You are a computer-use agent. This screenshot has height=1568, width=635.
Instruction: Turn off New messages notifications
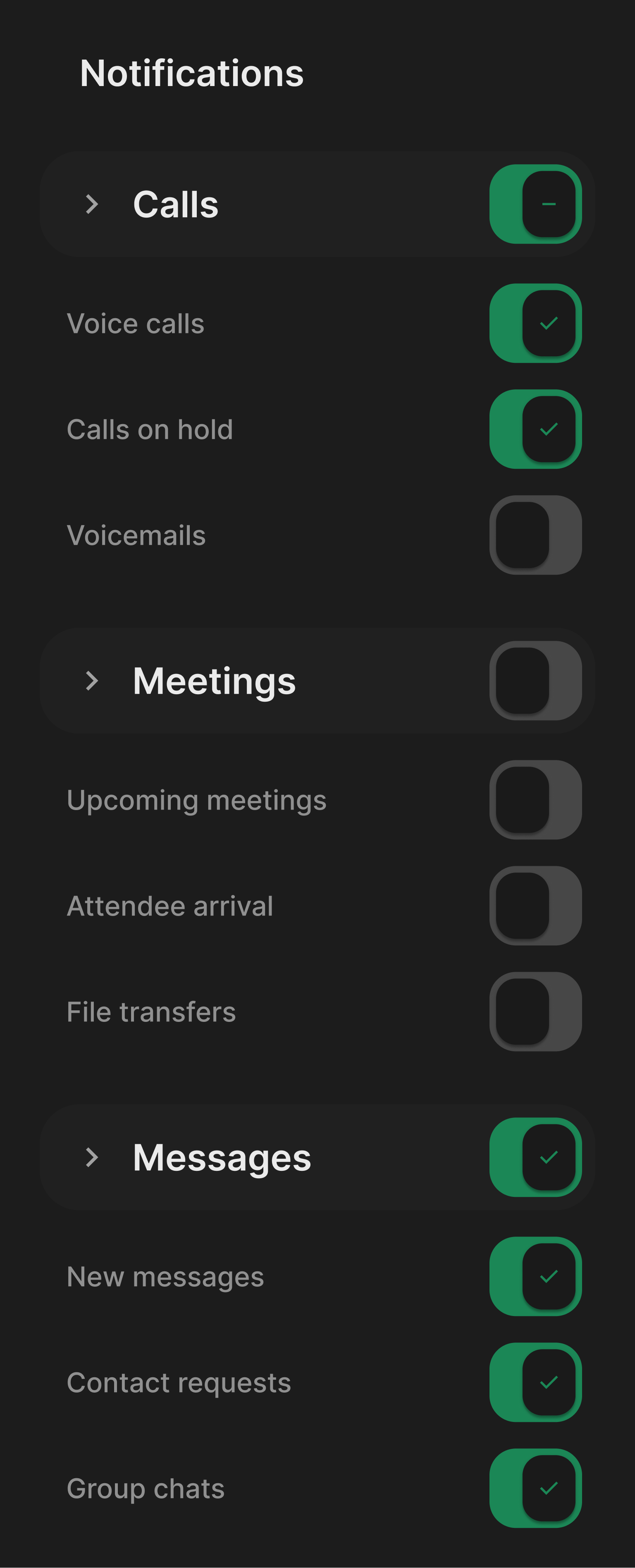pyautogui.click(x=535, y=1276)
